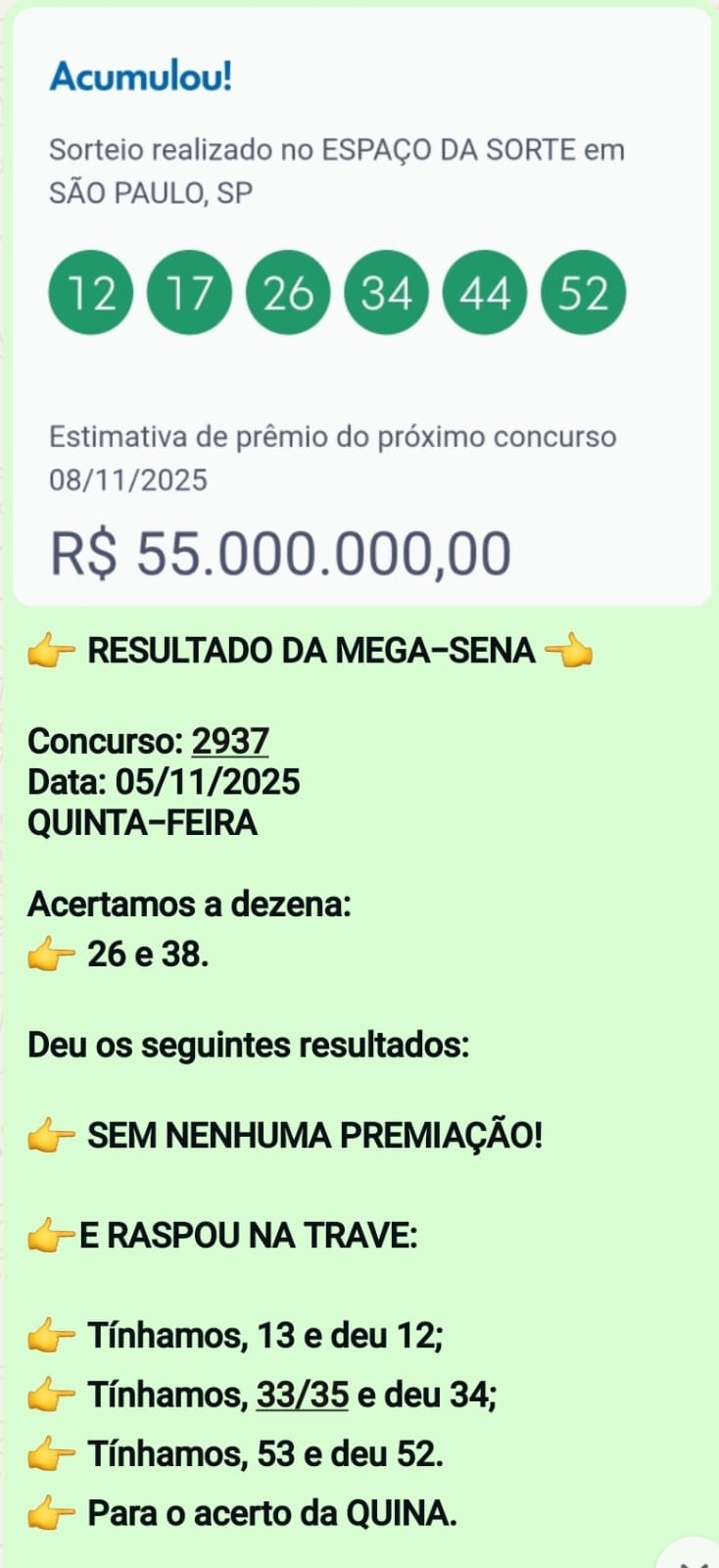Select the green ball number 44

coord(484,293)
